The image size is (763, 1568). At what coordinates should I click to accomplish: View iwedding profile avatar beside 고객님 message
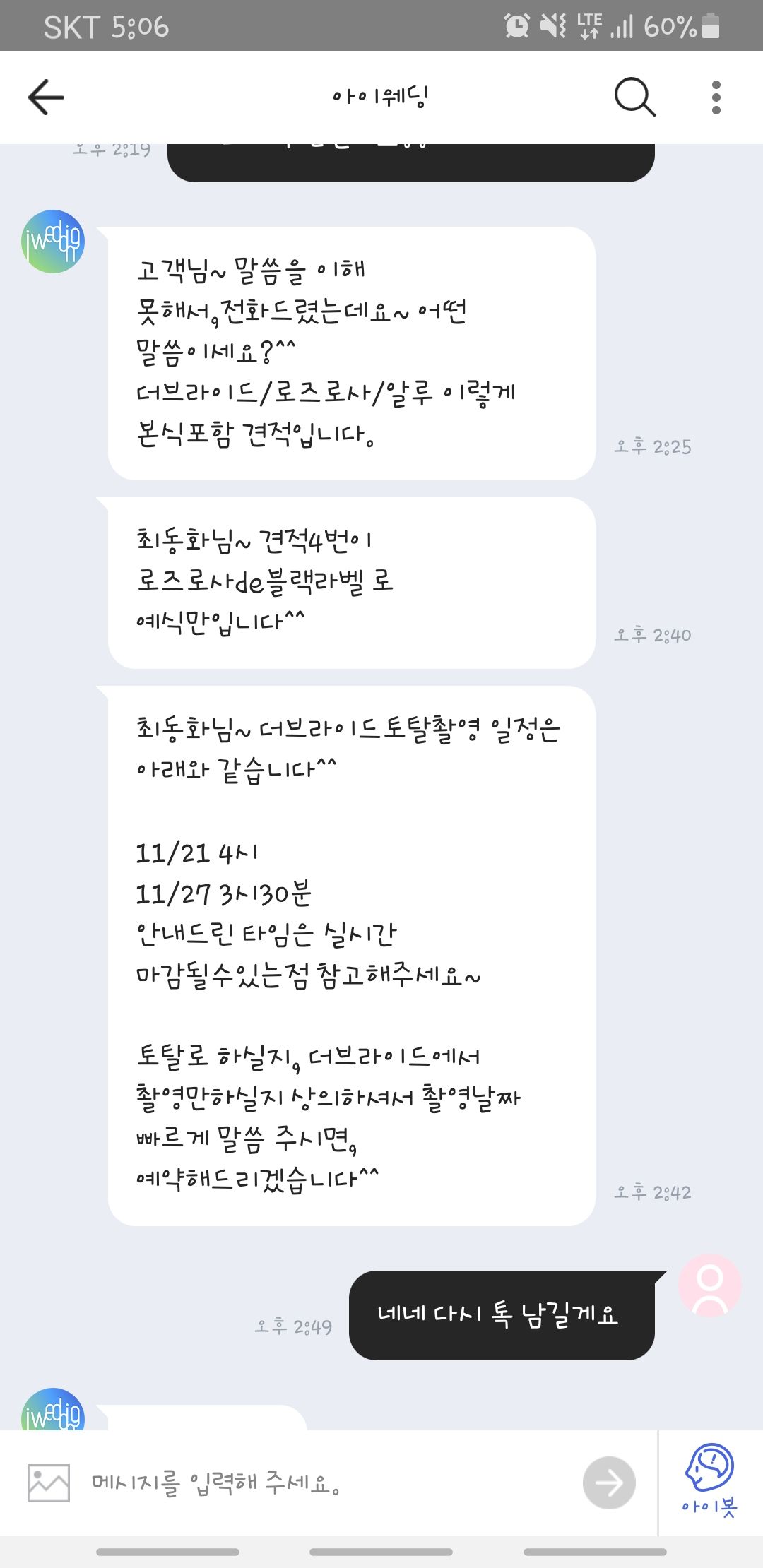[53, 242]
